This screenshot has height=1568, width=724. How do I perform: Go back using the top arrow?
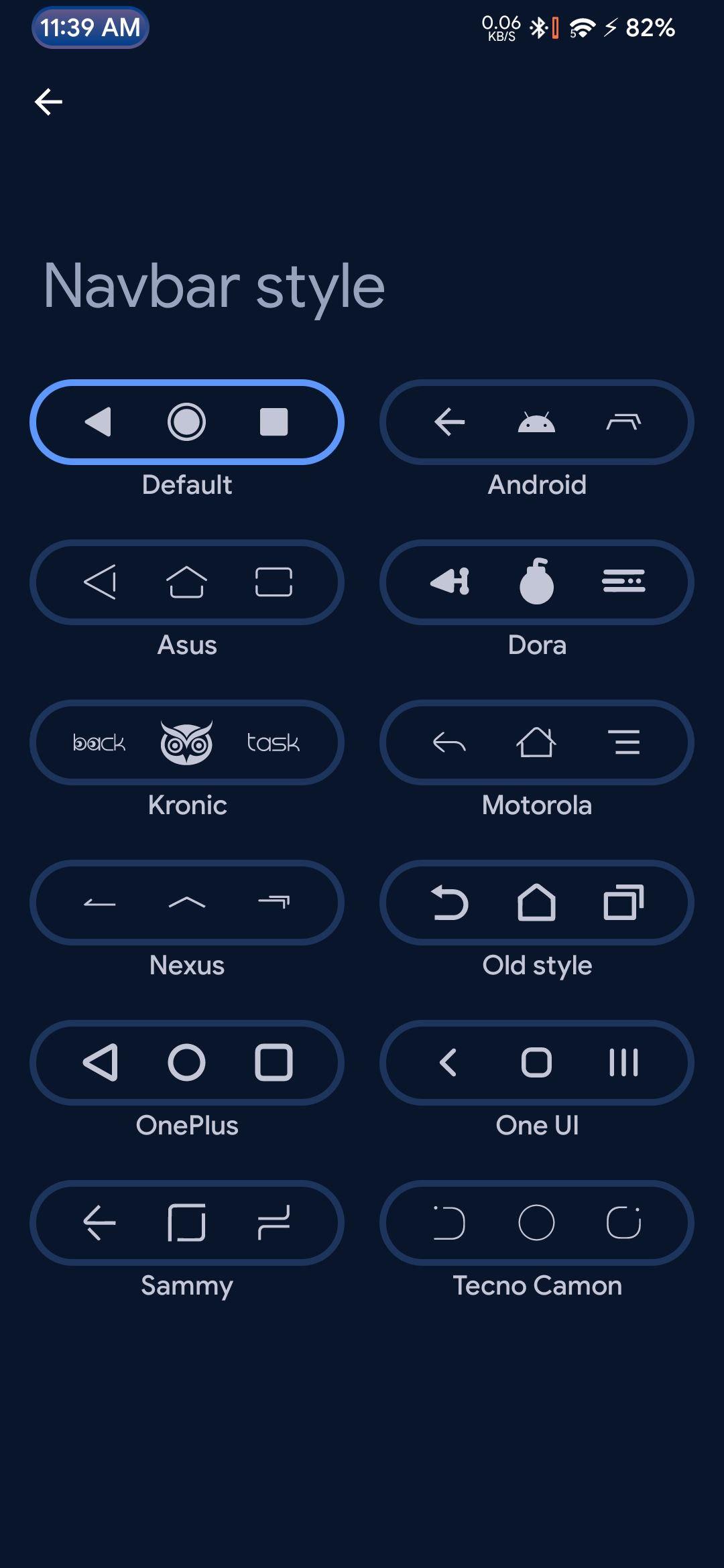pos(48,102)
